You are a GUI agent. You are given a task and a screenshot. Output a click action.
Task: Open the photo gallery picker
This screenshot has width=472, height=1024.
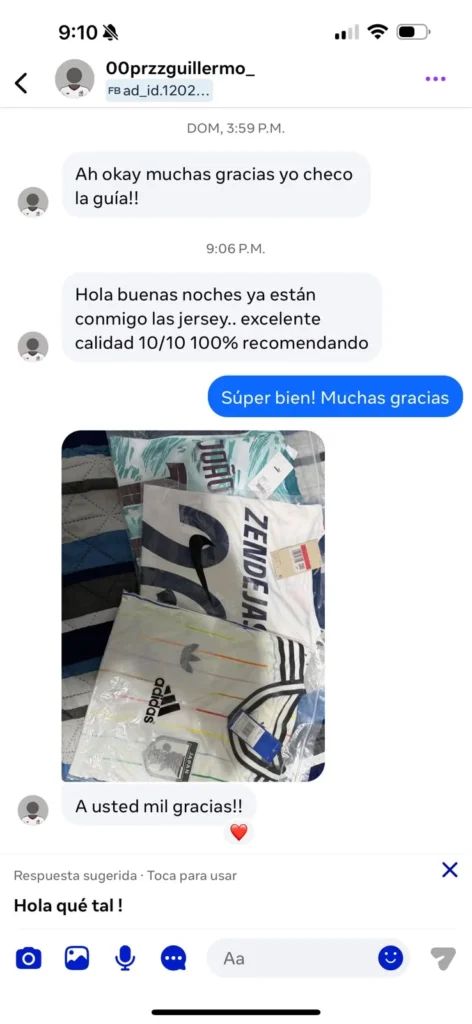76,958
